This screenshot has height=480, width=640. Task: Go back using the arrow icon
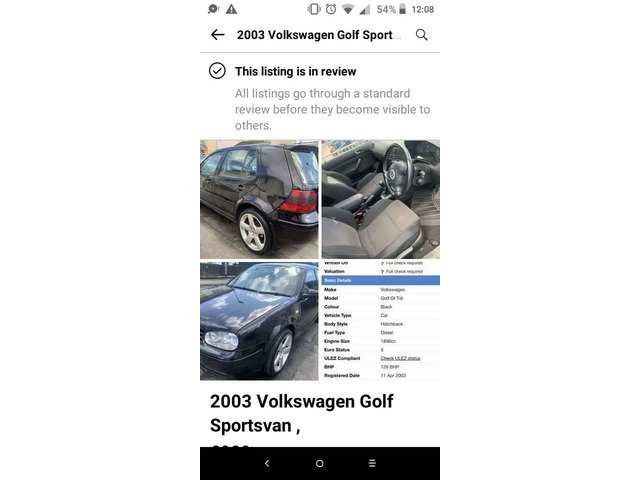pyautogui.click(x=217, y=35)
